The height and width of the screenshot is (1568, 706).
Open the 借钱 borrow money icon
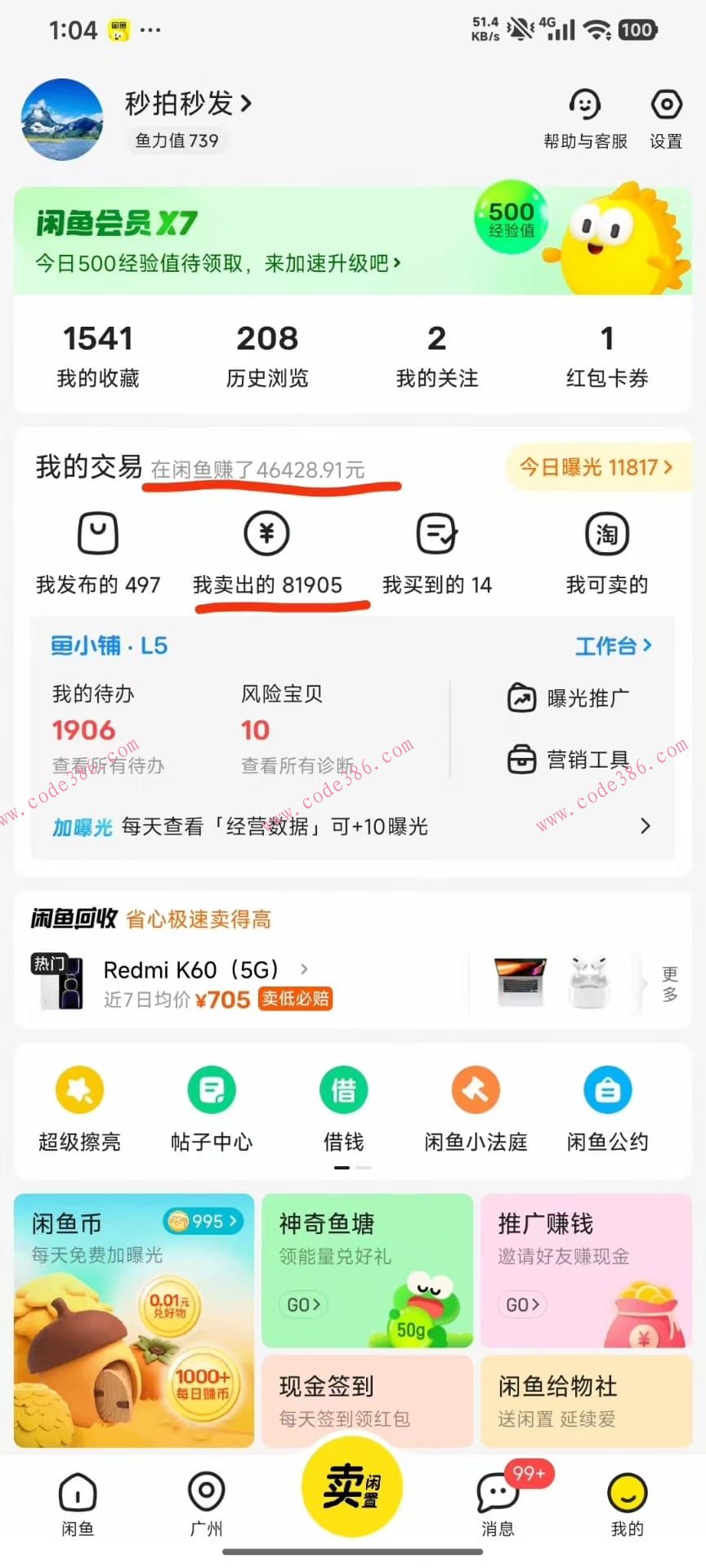tap(343, 1090)
